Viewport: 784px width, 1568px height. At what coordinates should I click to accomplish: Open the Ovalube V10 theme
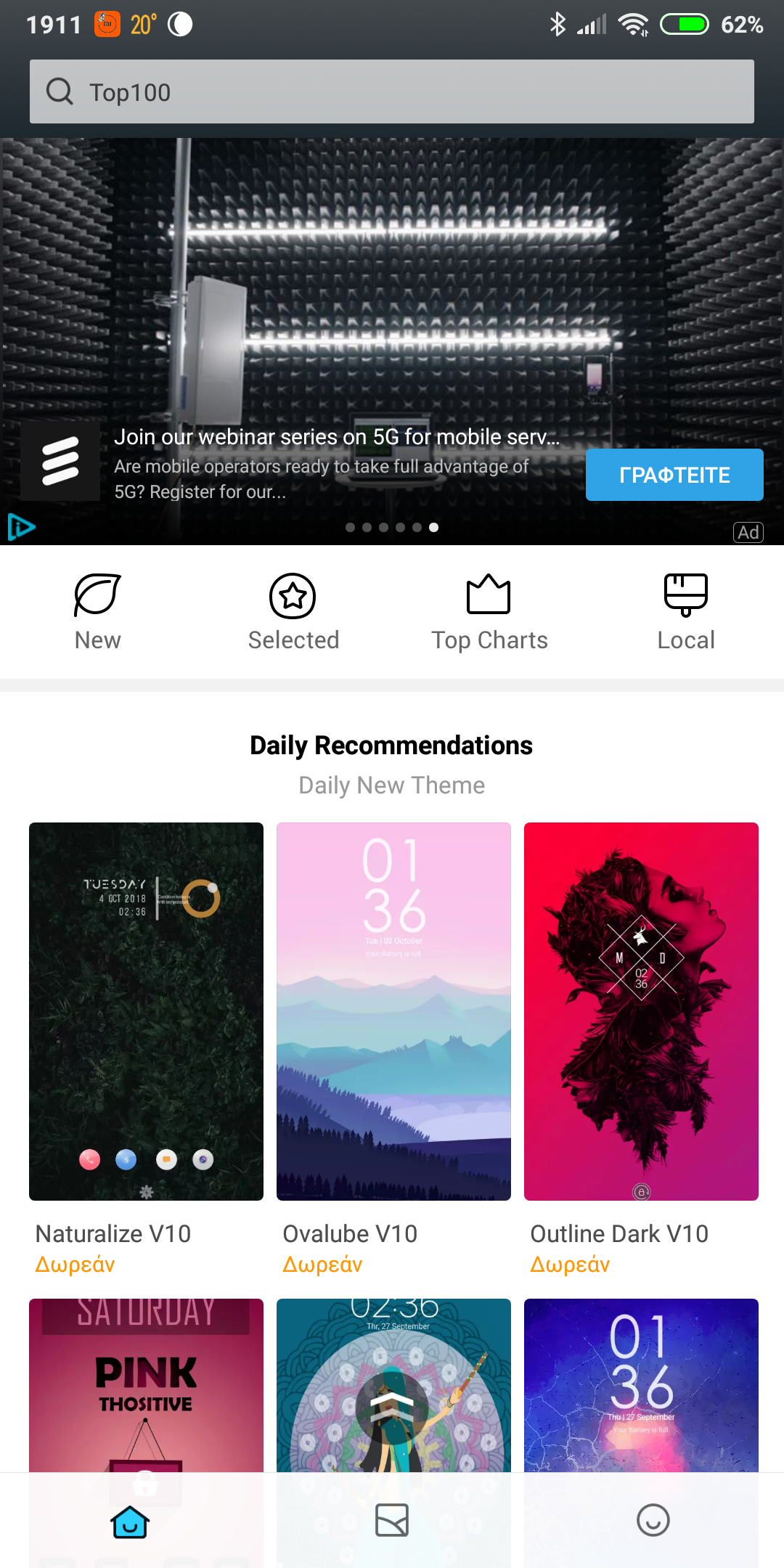pos(393,1011)
